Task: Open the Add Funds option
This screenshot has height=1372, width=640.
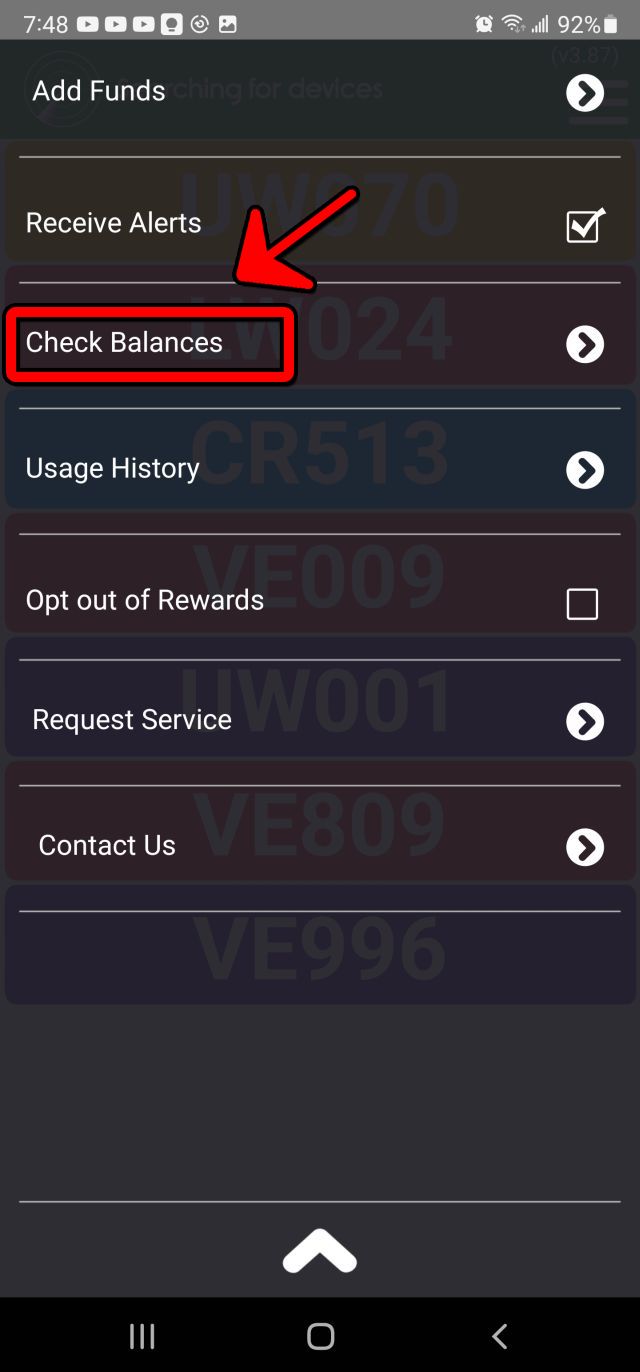Action: click(x=320, y=92)
